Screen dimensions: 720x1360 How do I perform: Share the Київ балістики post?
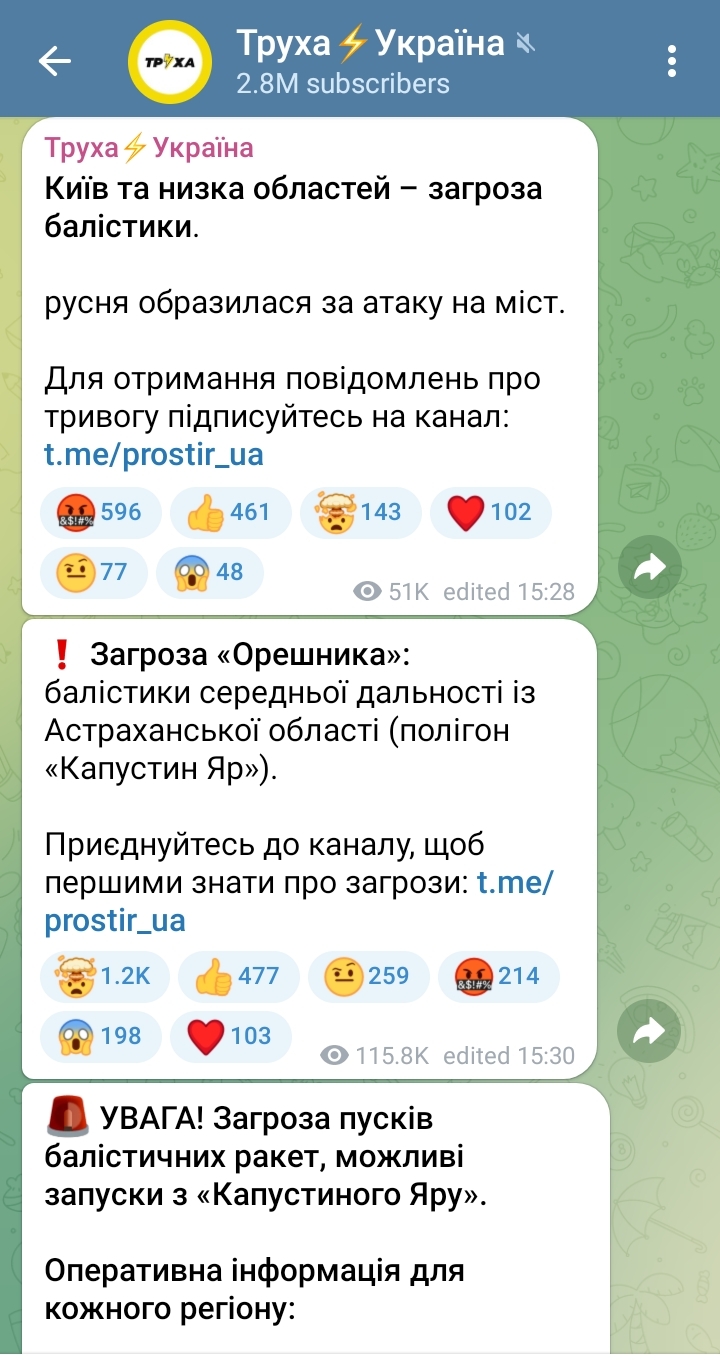tap(649, 569)
